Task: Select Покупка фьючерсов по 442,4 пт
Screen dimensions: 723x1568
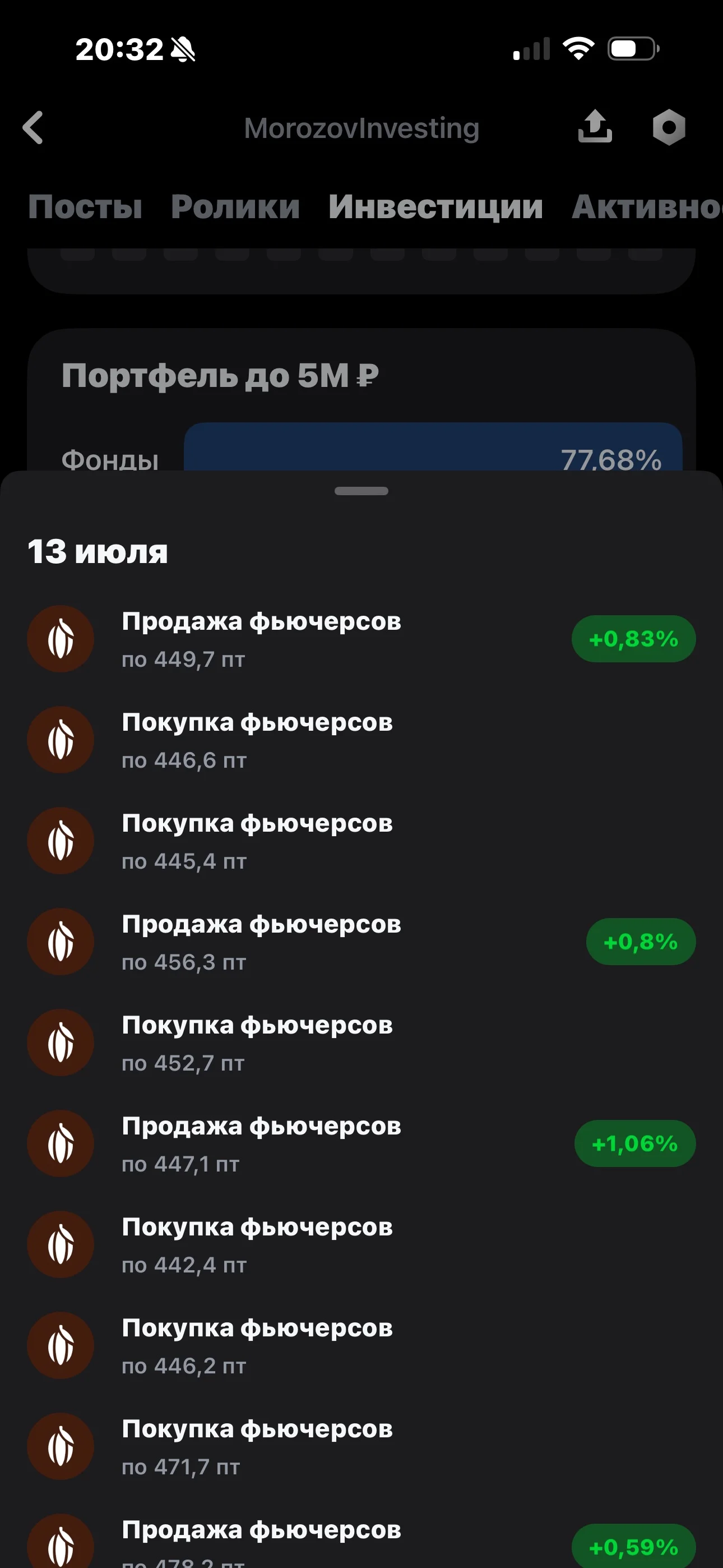Action: point(361,1245)
